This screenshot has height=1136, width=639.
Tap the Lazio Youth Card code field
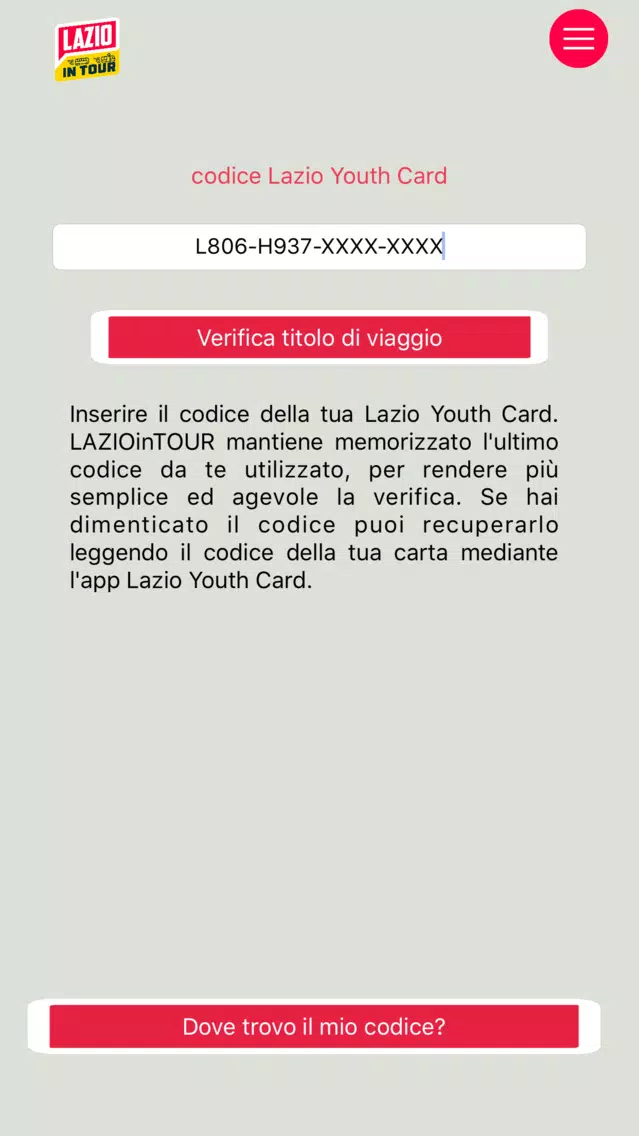[x=319, y=247]
